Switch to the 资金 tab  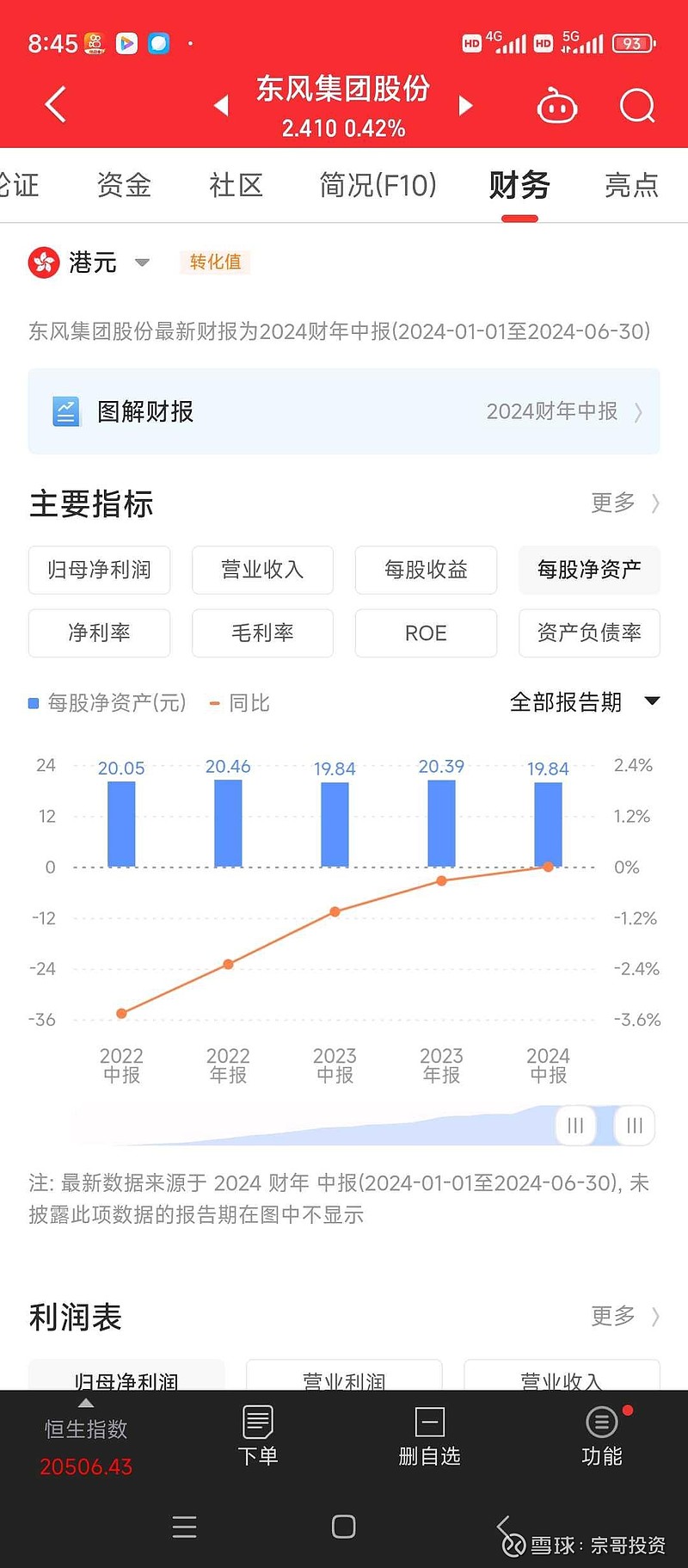pyautogui.click(x=124, y=185)
